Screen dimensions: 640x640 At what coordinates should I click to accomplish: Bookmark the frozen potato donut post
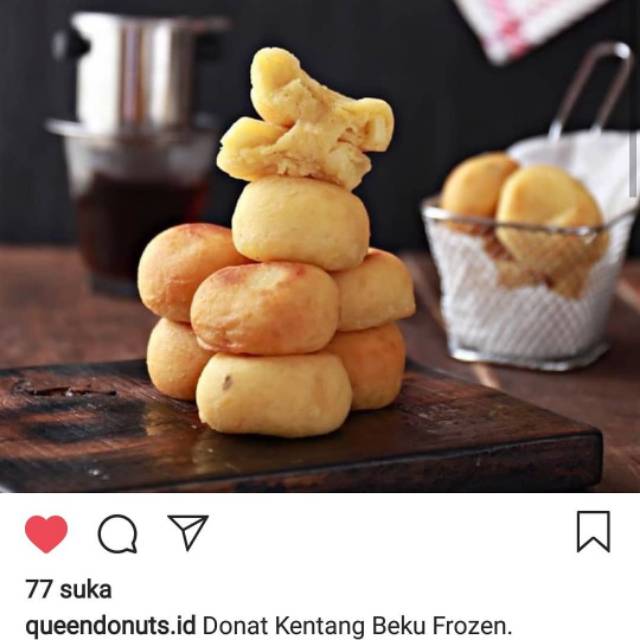point(593,532)
